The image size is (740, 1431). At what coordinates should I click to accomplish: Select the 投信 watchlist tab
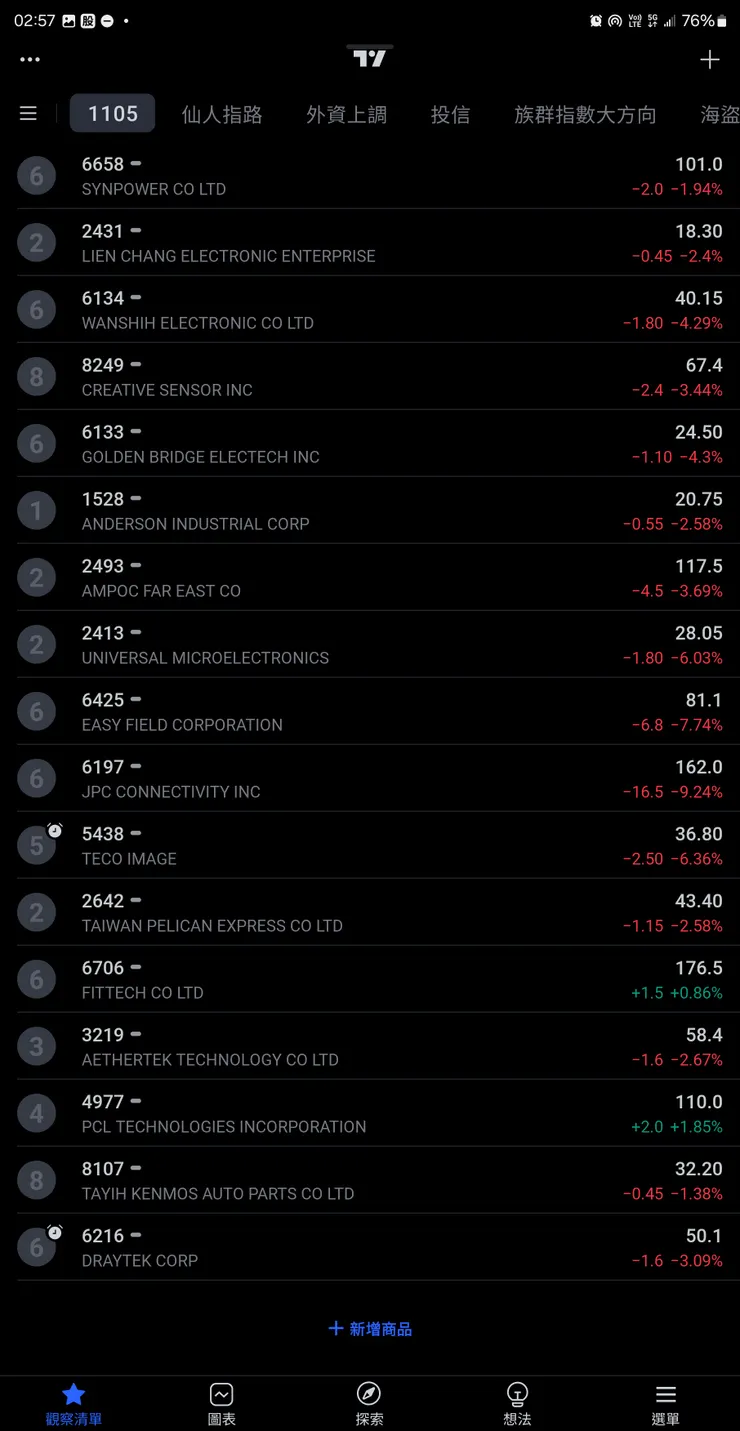click(451, 114)
